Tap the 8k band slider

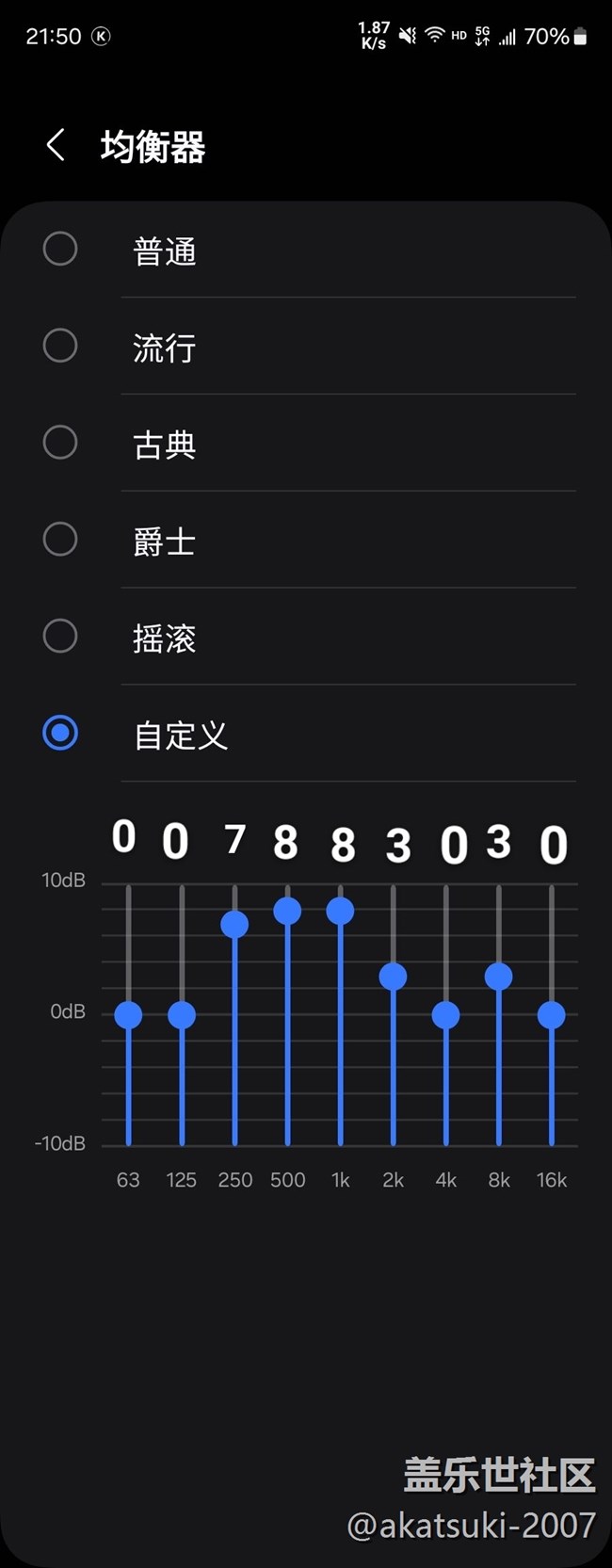tap(498, 977)
